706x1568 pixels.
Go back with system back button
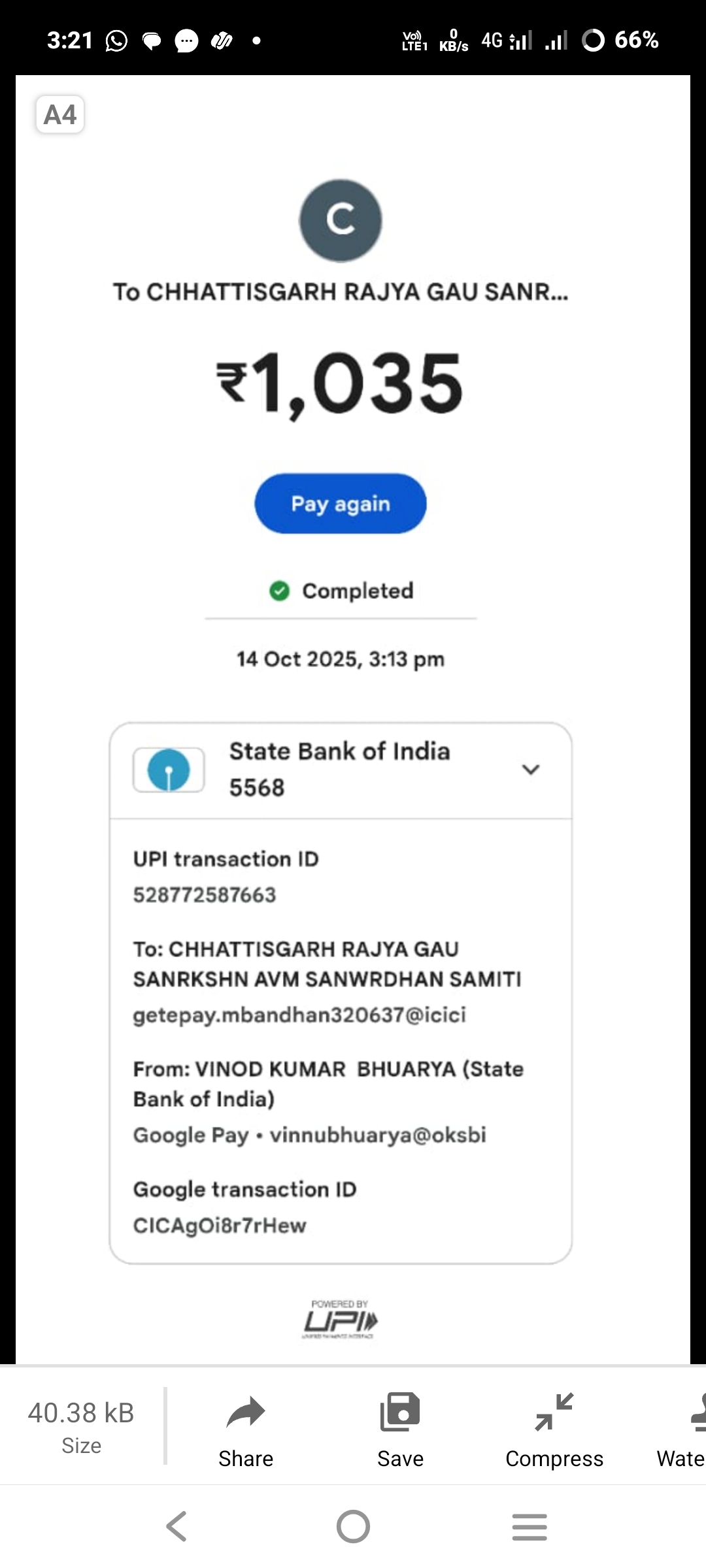(x=176, y=1527)
